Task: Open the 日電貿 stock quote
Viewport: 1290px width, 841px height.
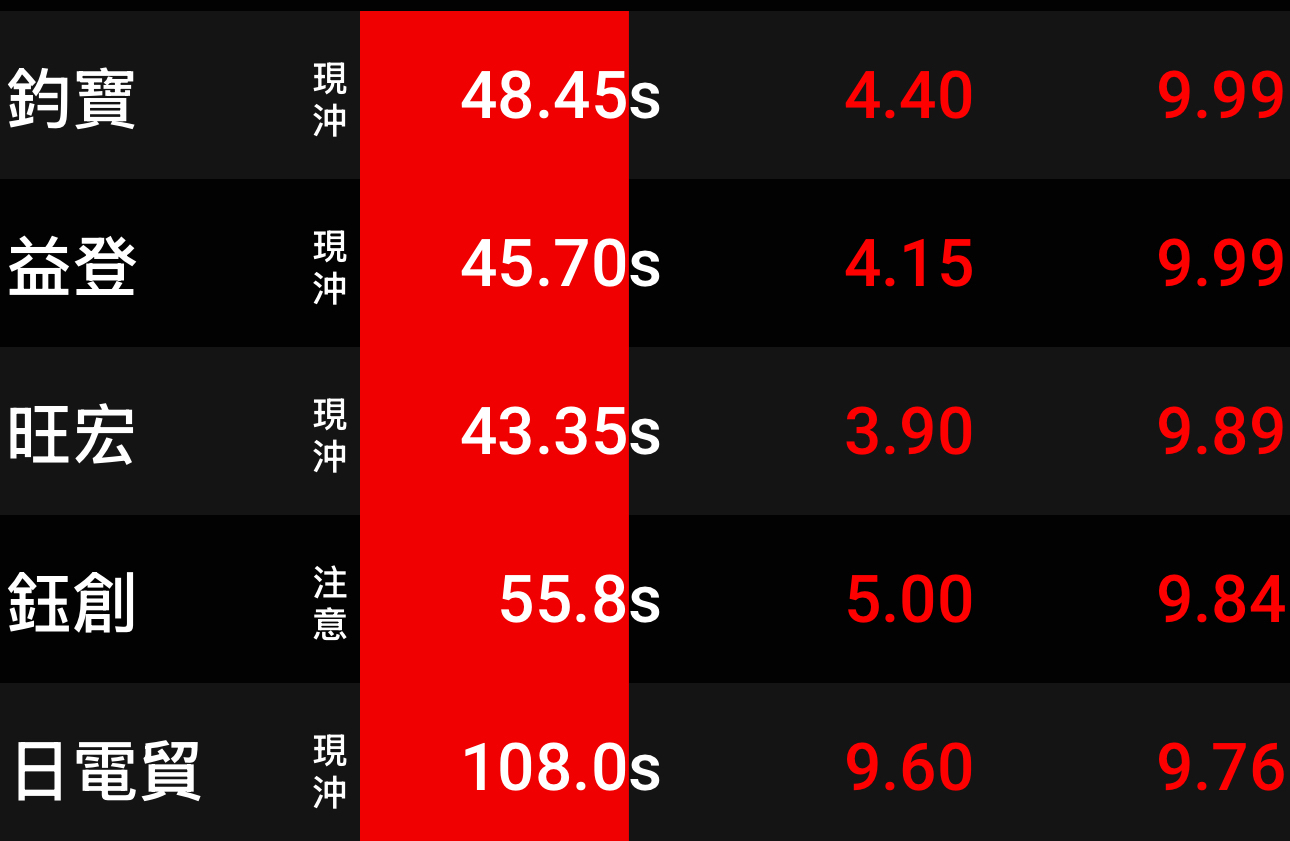Action: 645,762
